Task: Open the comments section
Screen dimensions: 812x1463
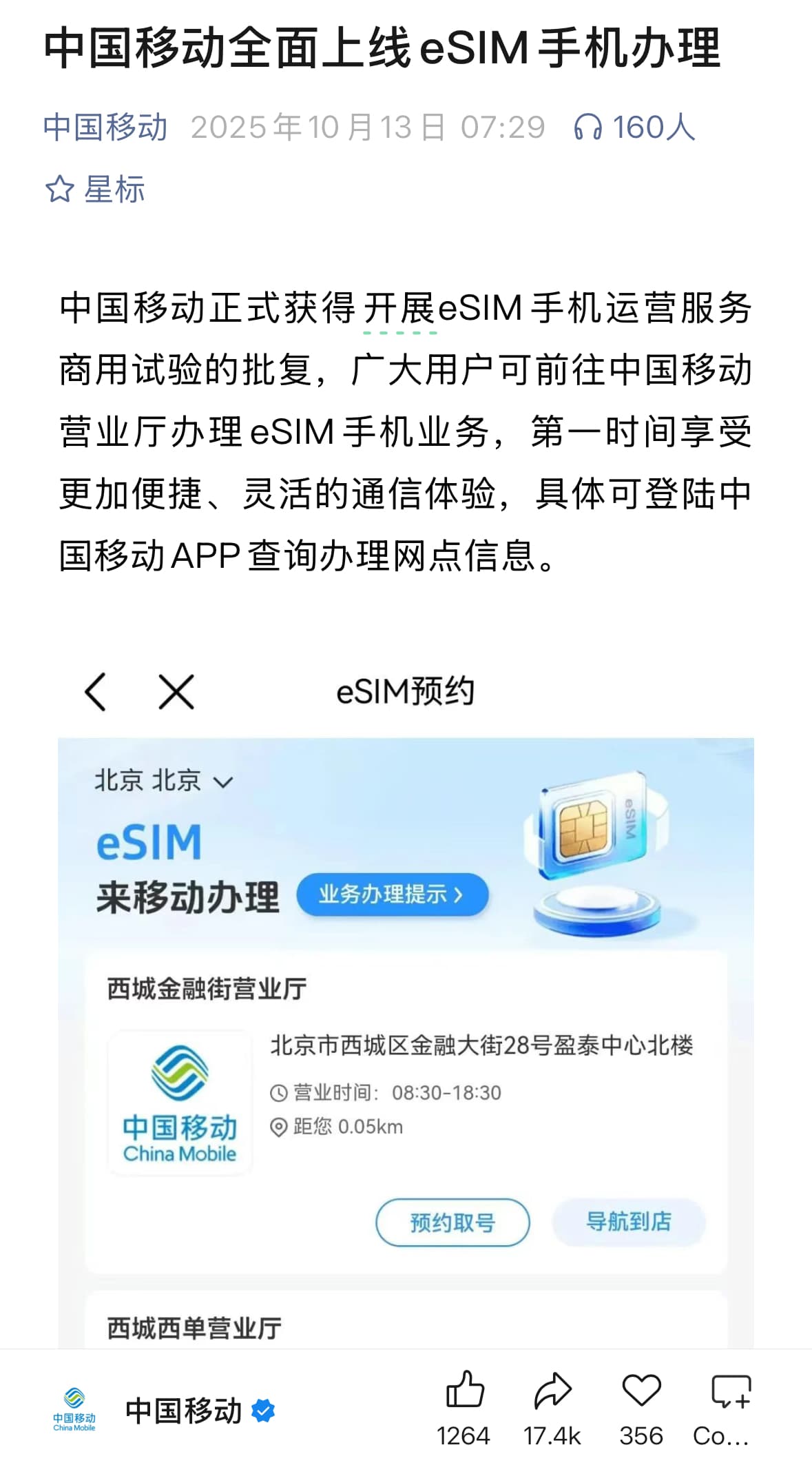Action: point(729,1391)
